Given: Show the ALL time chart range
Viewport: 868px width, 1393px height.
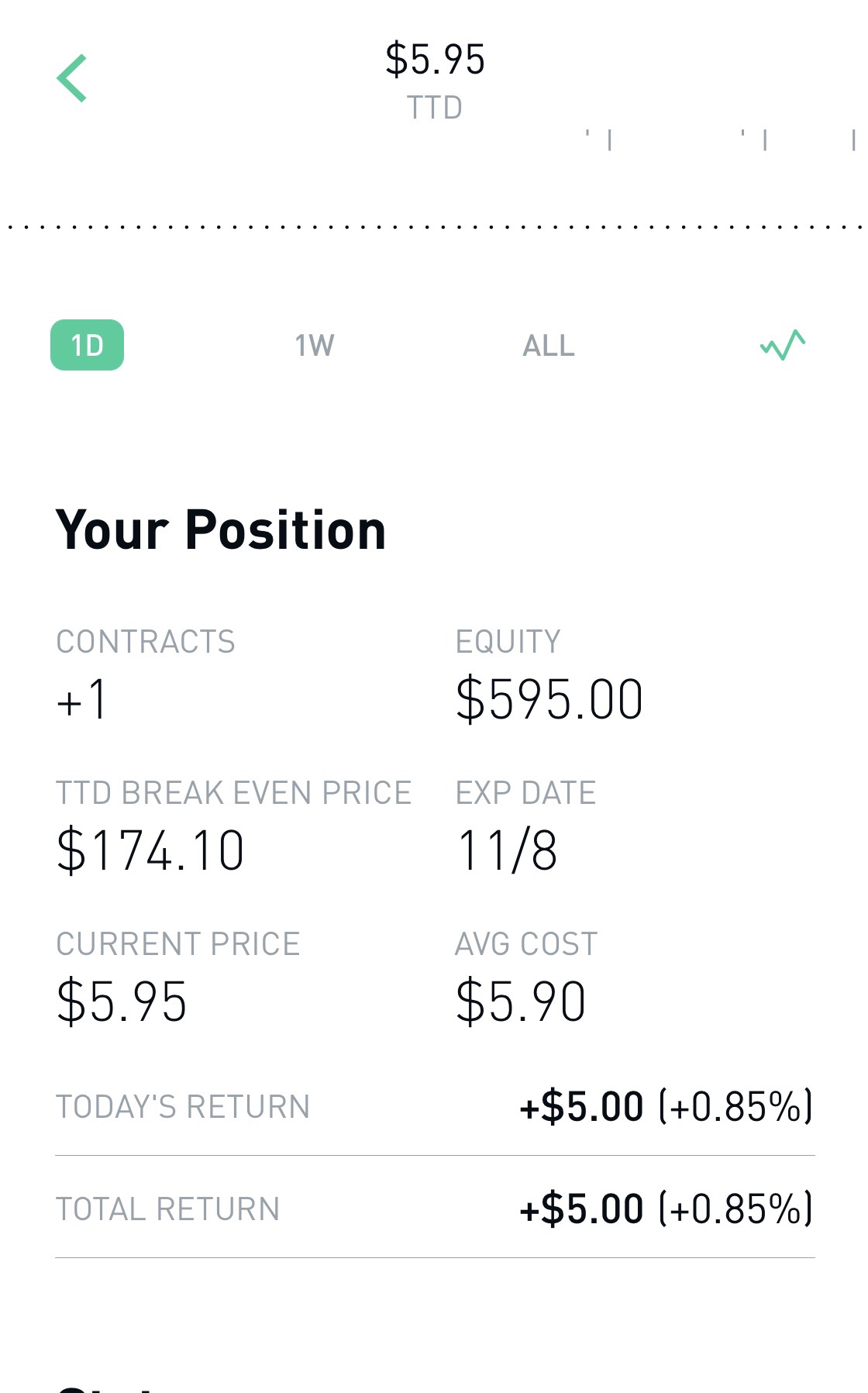Looking at the screenshot, I should coord(549,346).
